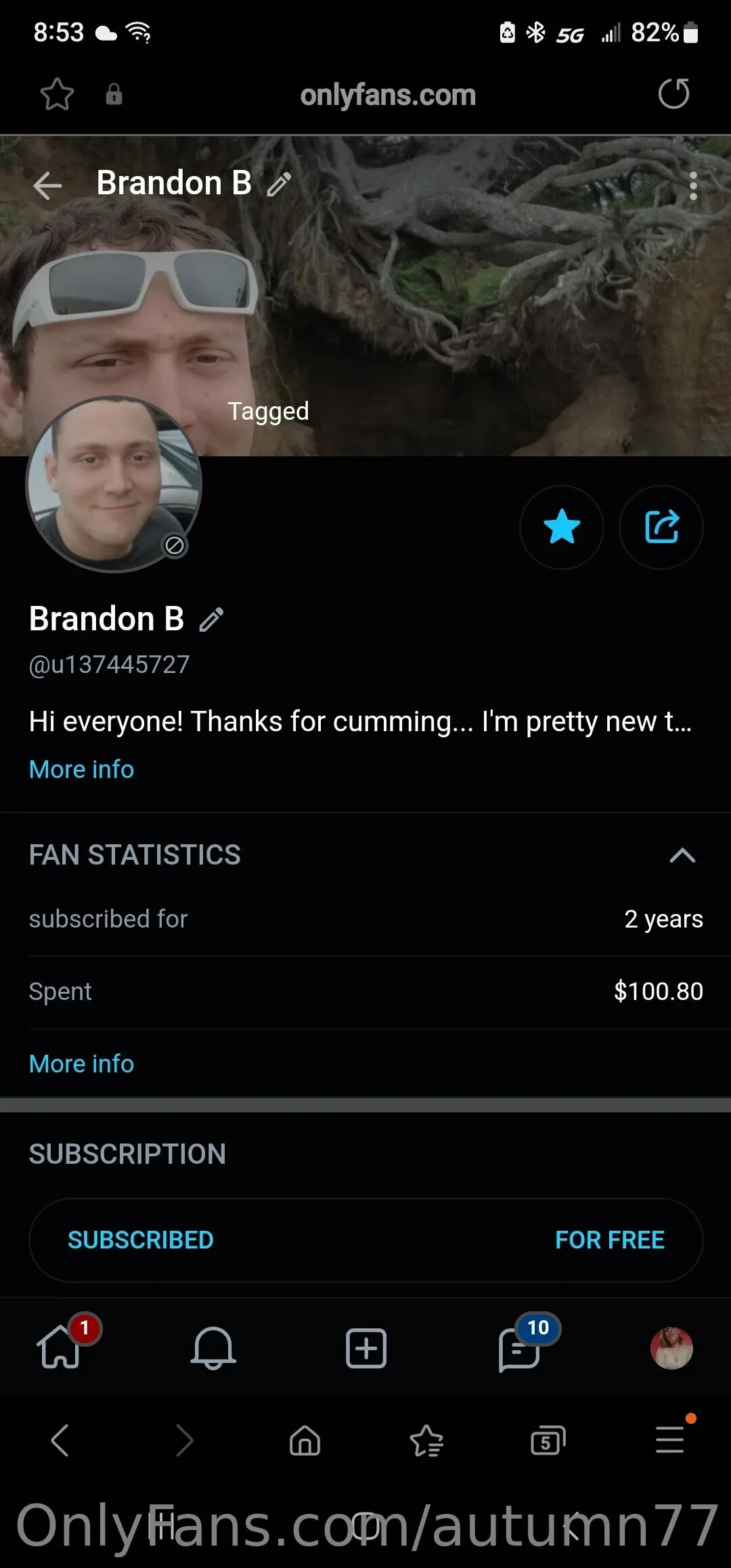The height and width of the screenshot is (1568, 731).
Task: Open the browser hamburger menu
Action: click(669, 1440)
